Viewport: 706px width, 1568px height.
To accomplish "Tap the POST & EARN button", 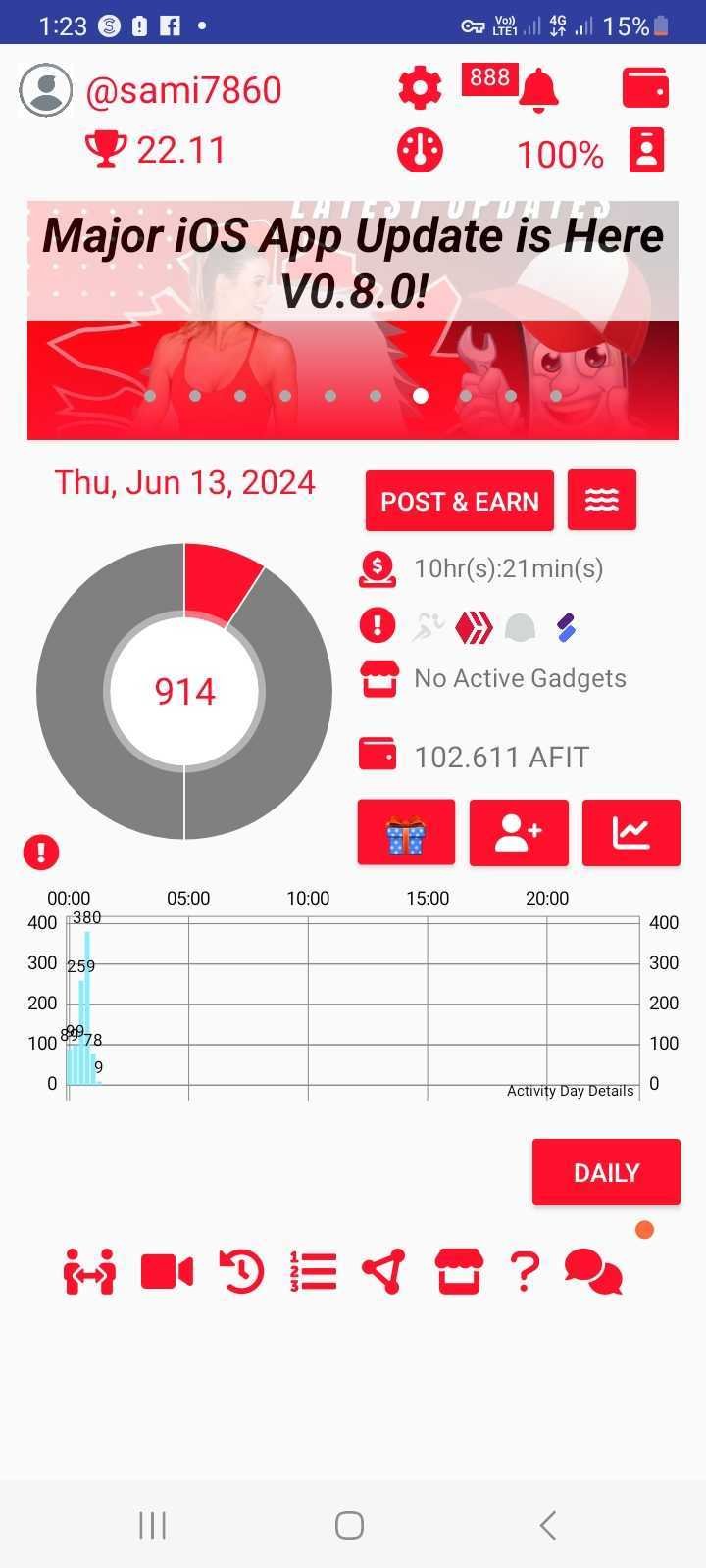I will 459,501.
